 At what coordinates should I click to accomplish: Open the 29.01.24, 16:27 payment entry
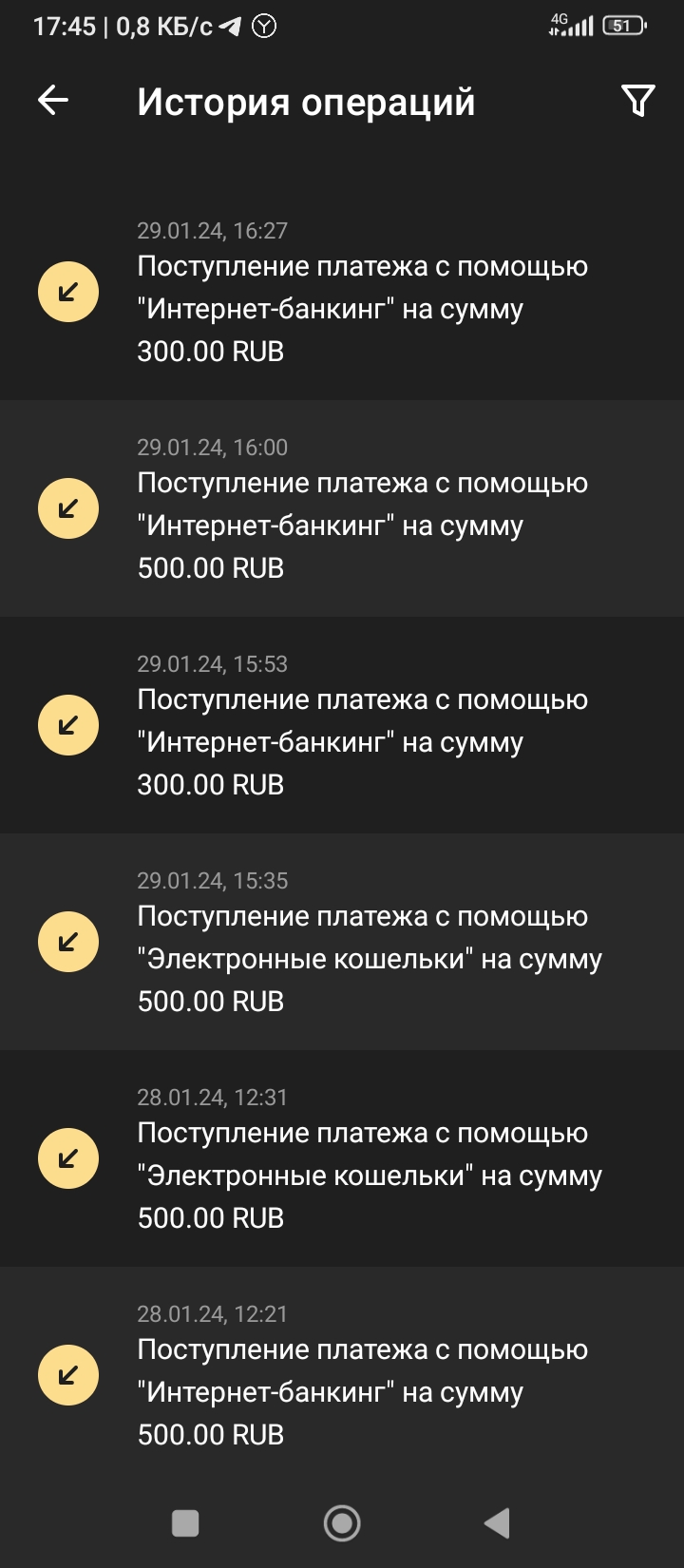point(342,293)
